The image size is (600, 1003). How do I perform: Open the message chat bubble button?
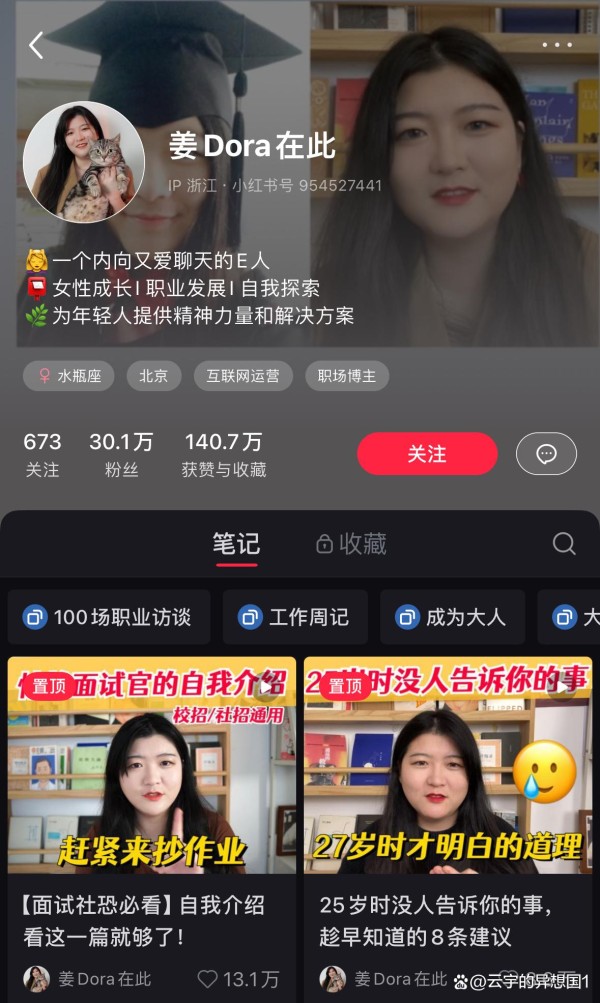pyautogui.click(x=546, y=454)
